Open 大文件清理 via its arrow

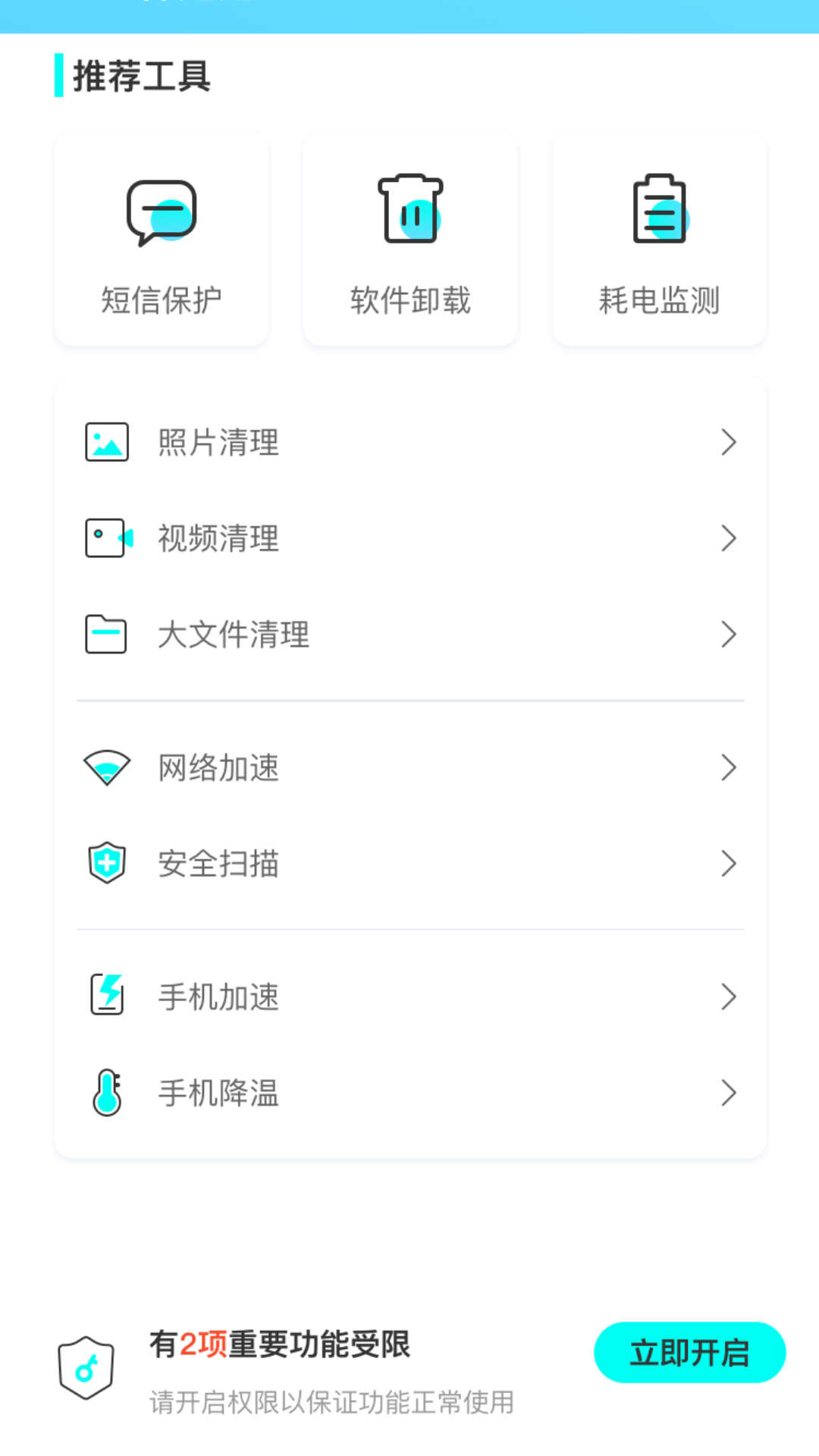click(x=729, y=635)
